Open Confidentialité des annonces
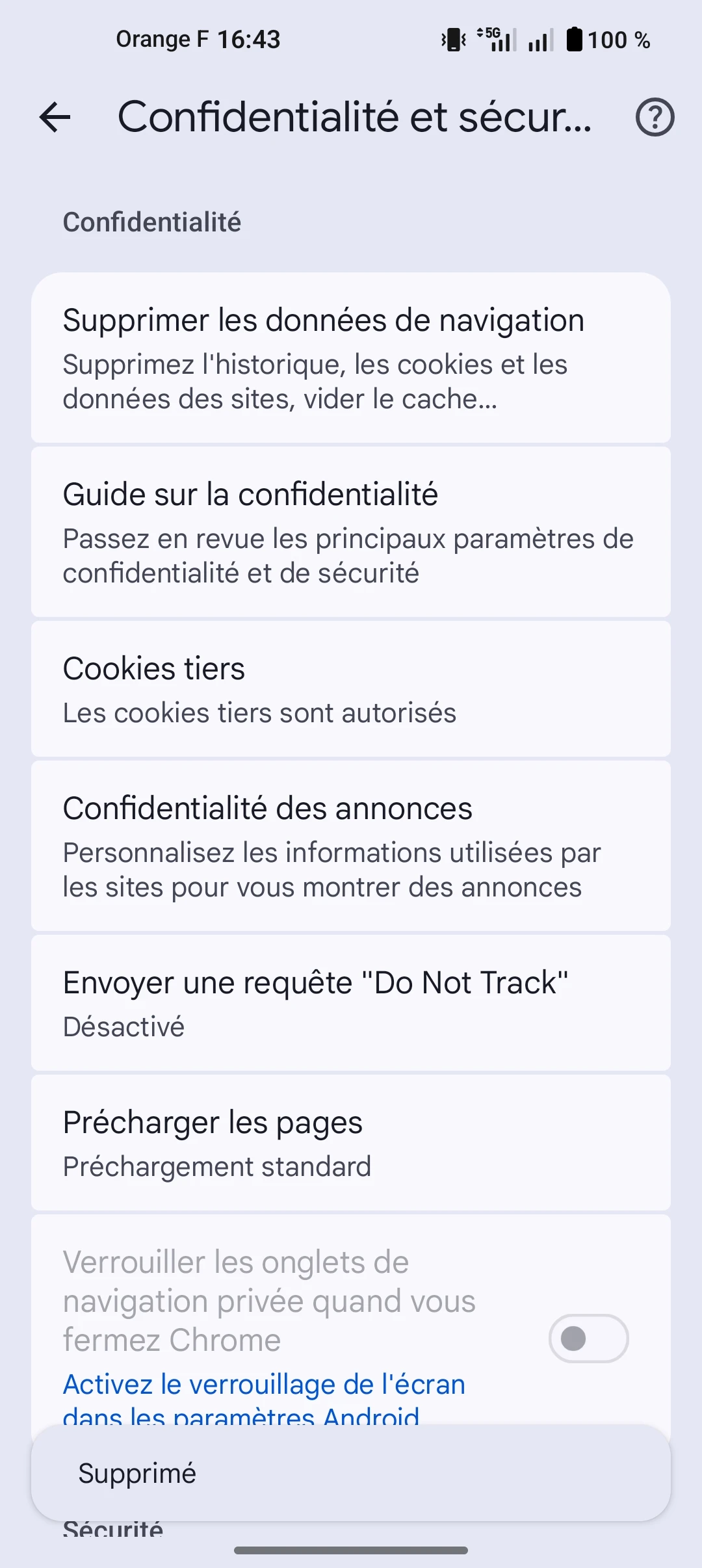 351,846
